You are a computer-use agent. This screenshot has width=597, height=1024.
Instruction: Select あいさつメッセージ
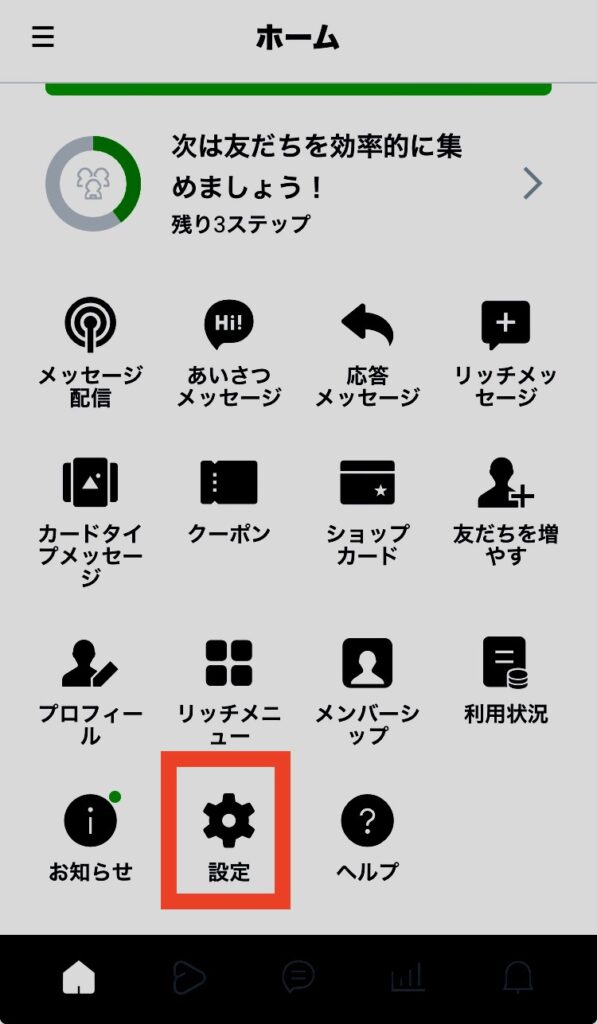[229, 352]
